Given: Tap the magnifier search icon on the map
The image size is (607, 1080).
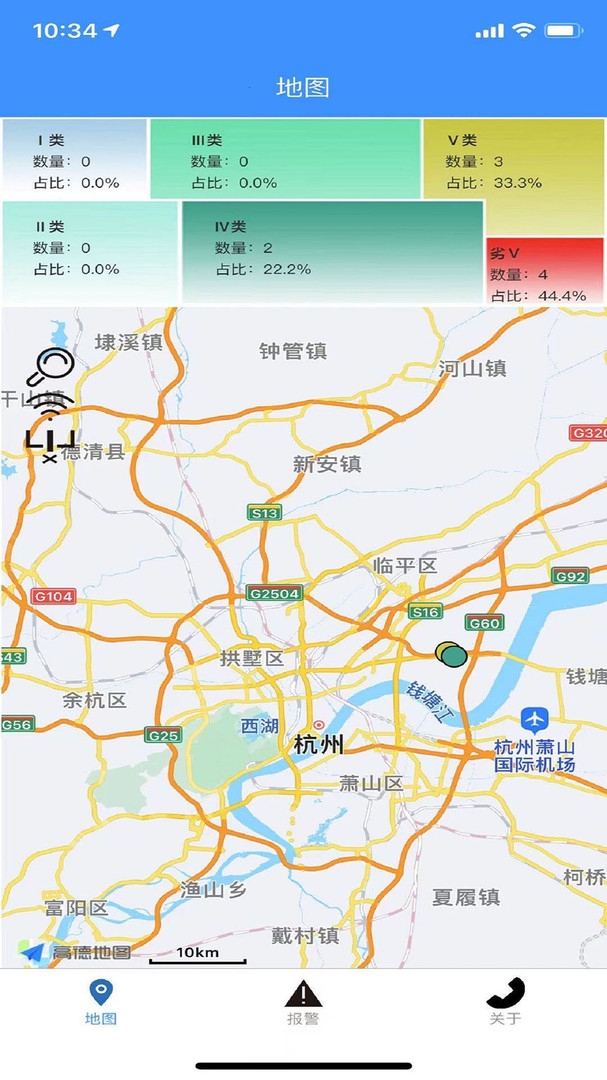Looking at the screenshot, I should coord(50,368).
